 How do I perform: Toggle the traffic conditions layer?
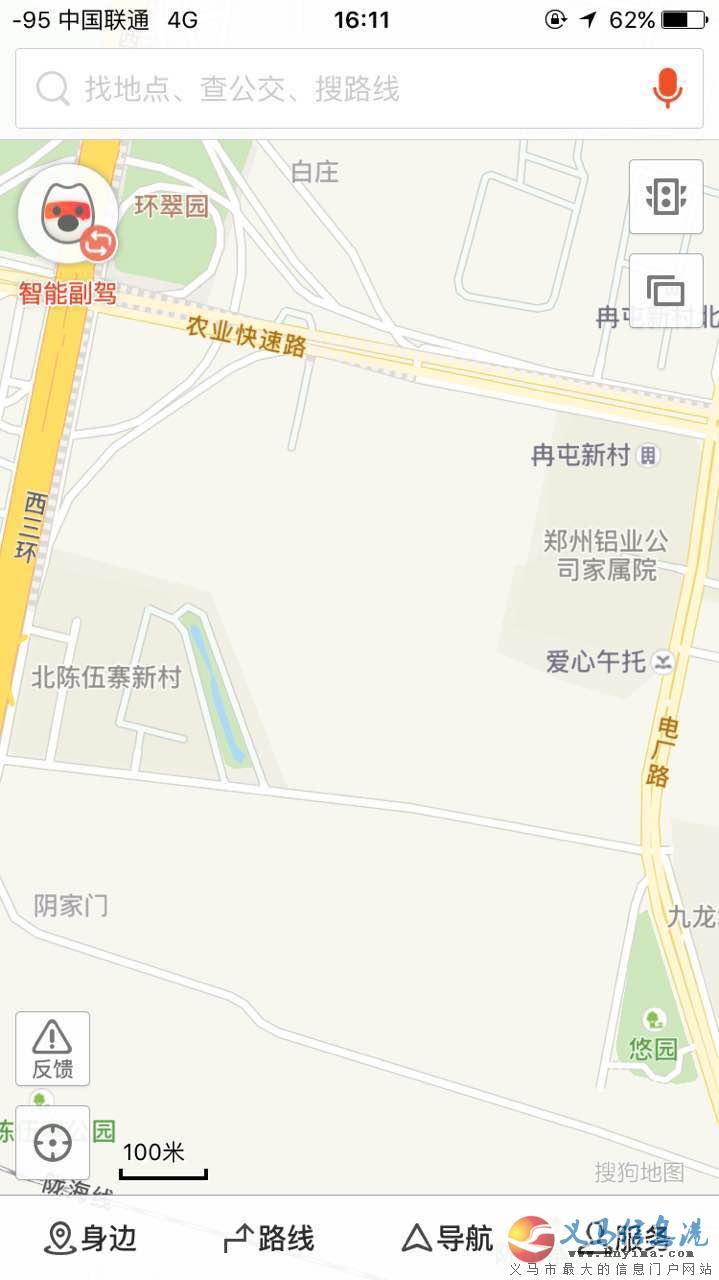coord(666,197)
